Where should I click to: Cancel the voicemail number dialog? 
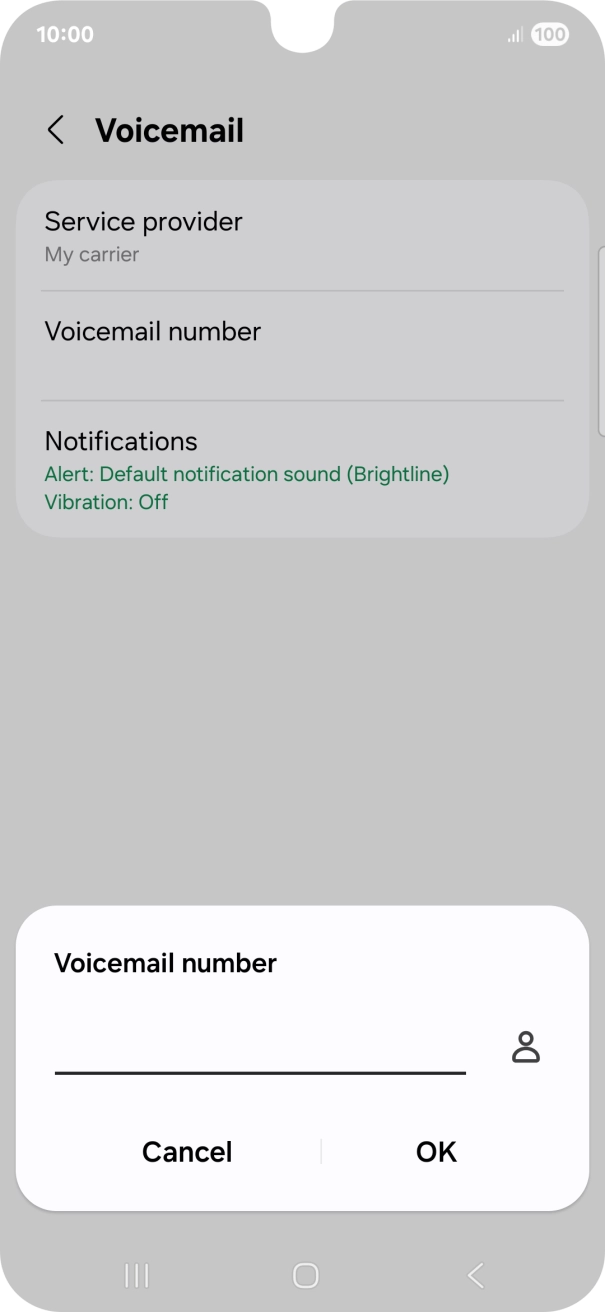click(187, 1152)
